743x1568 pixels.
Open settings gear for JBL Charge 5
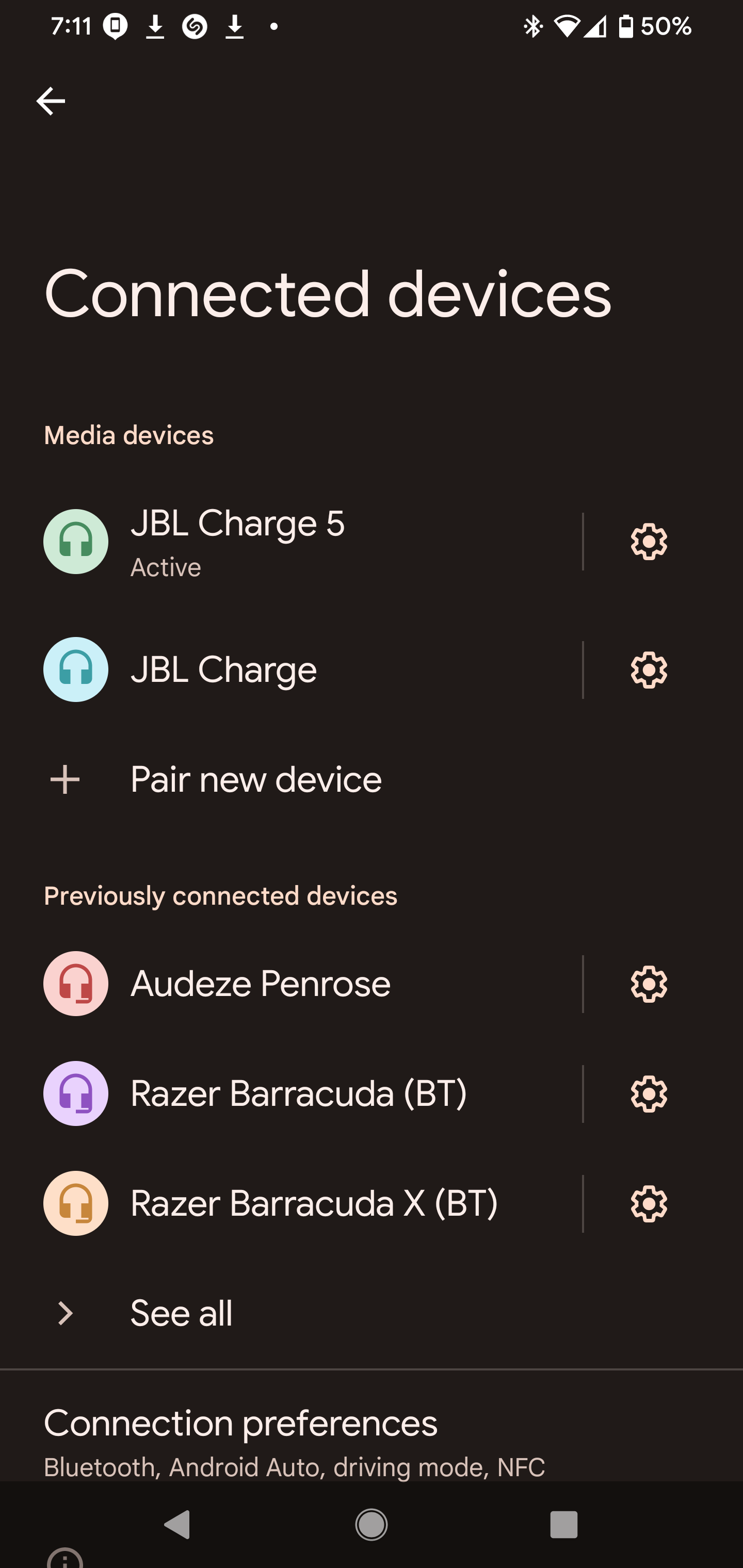click(x=649, y=542)
